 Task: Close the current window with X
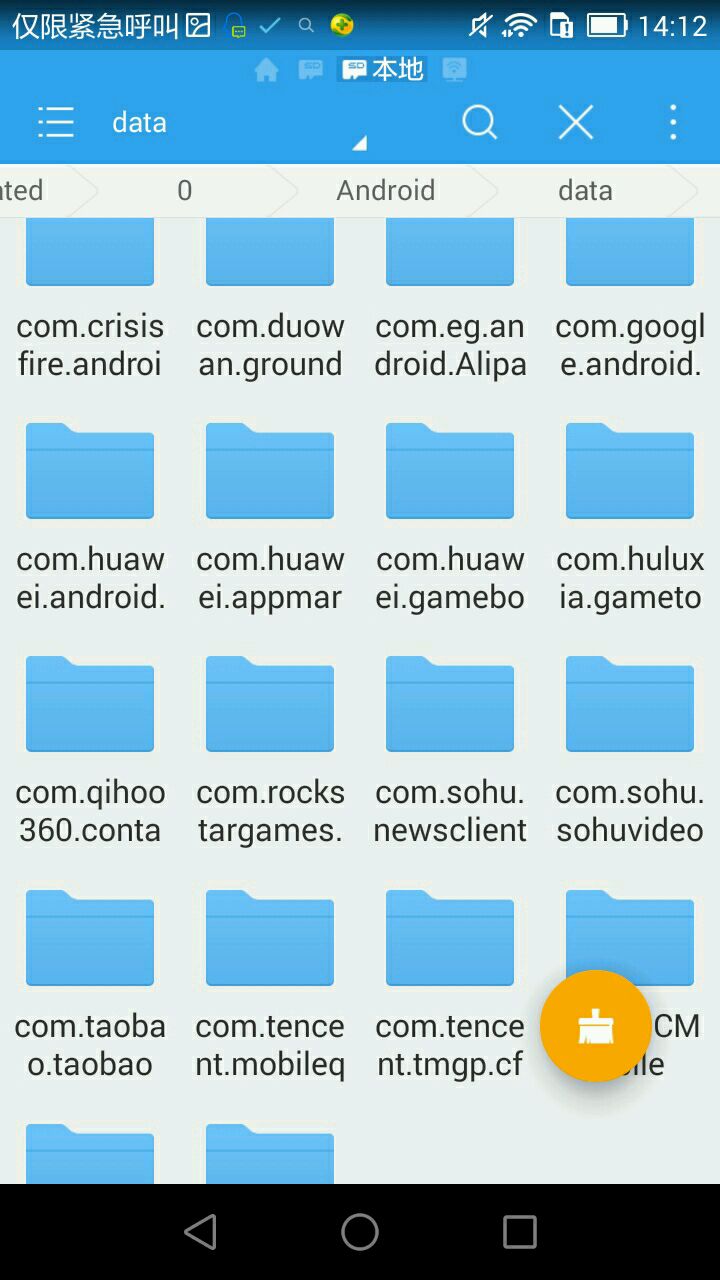(x=576, y=122)
